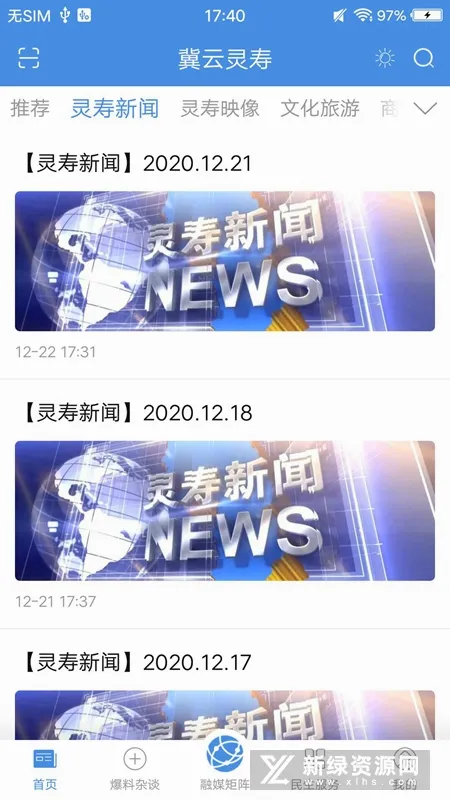The height and width of the screenshot is (800, 450).
Task: Open the 融媒矩阵 tab
Action: (225, 763)
